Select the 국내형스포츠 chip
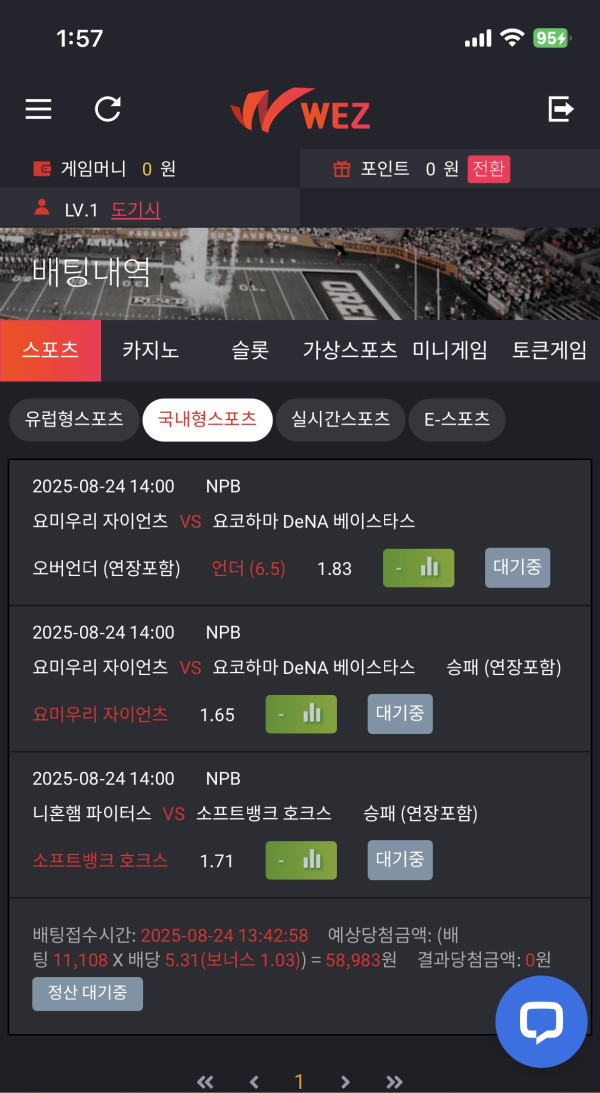The width and height of the screenshot is (600, 1093). [207, 420]
